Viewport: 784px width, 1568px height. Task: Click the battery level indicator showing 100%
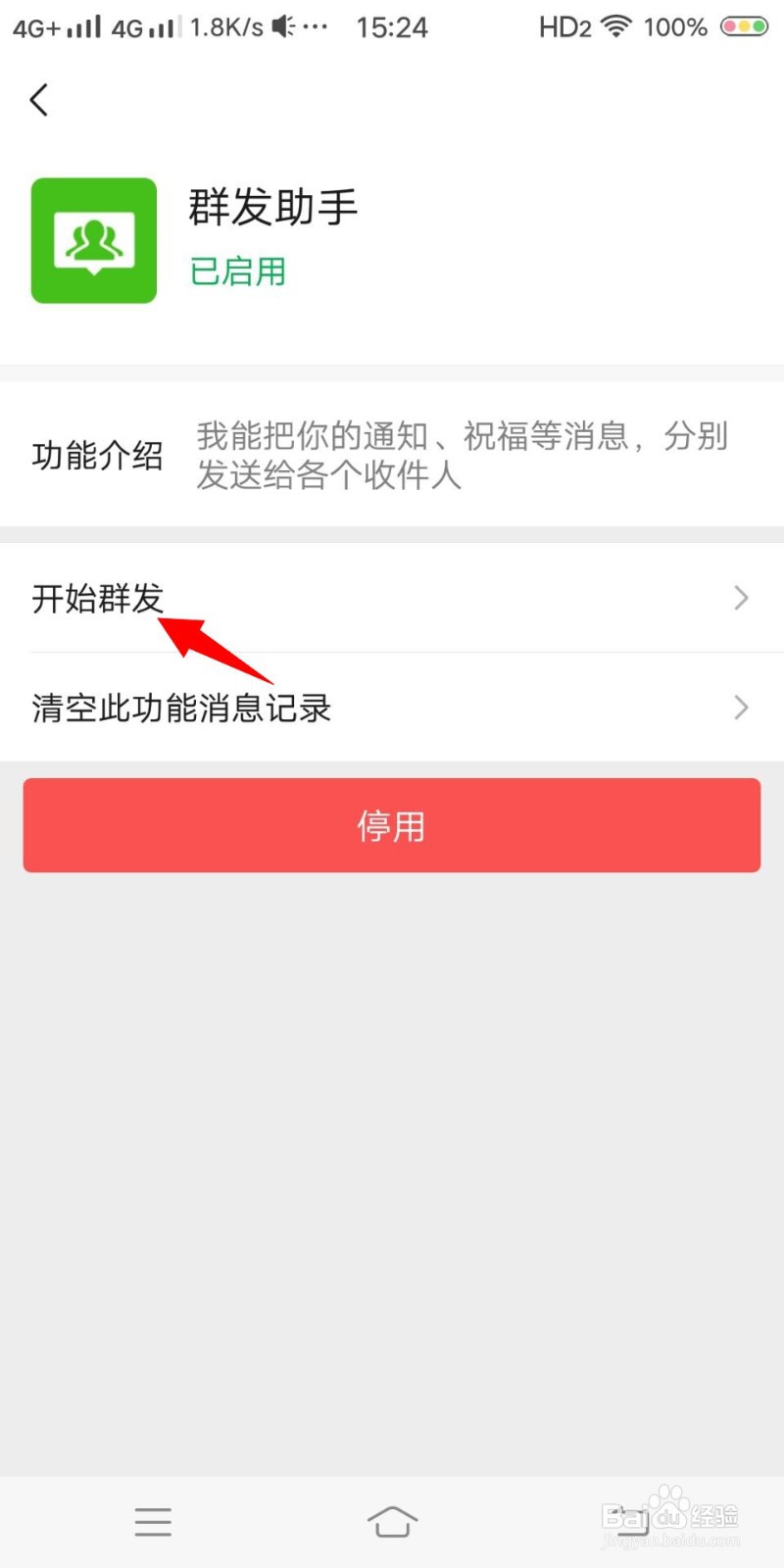(674, 27)
